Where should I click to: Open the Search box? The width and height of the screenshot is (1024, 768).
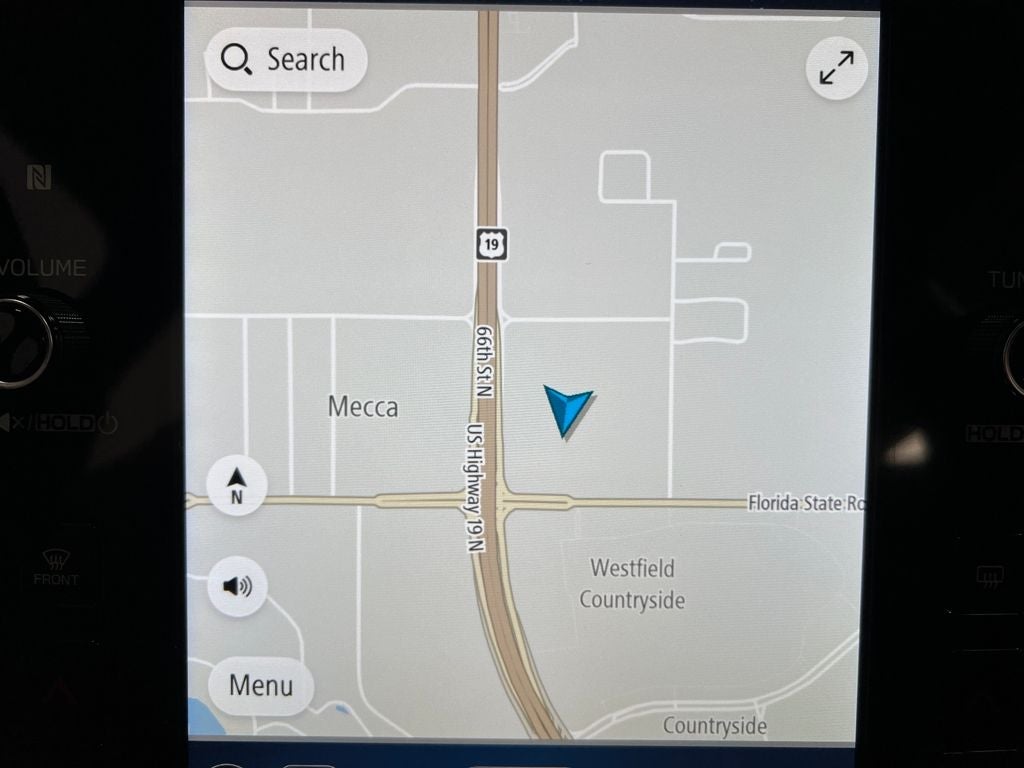287,60
